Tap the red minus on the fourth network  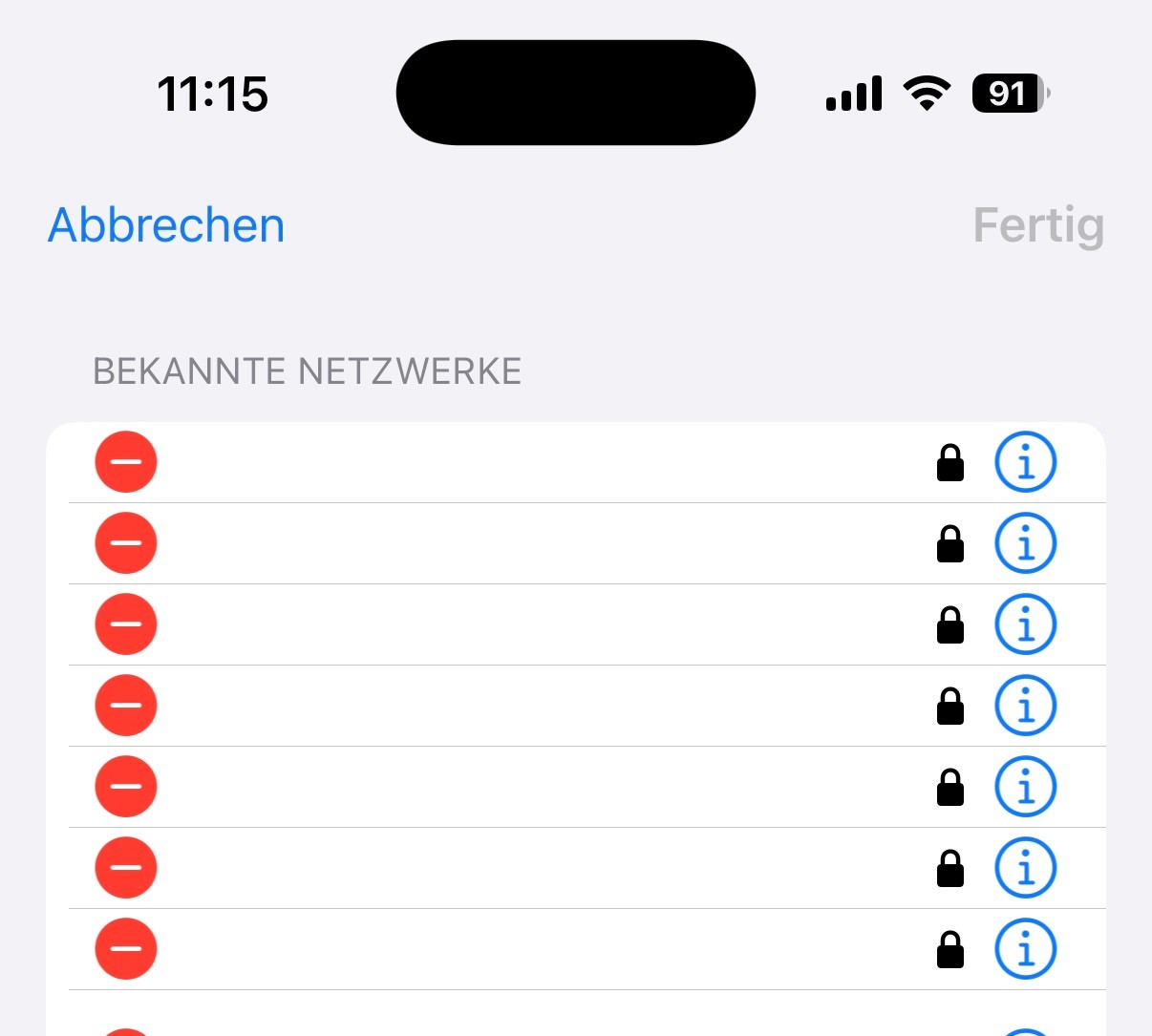pyautogui.click(x=126, y=706)
